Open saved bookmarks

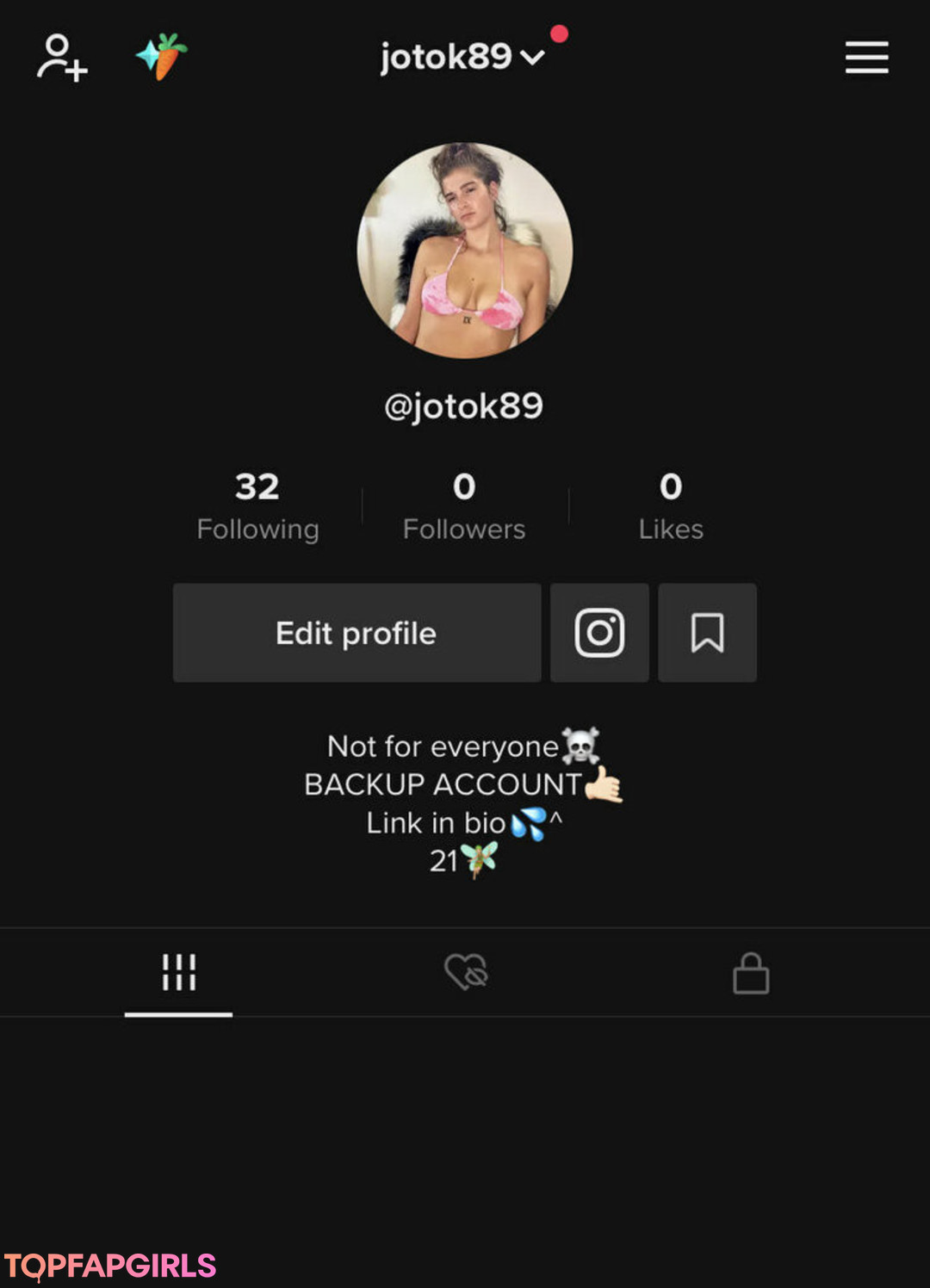click(x=707, y=633)
